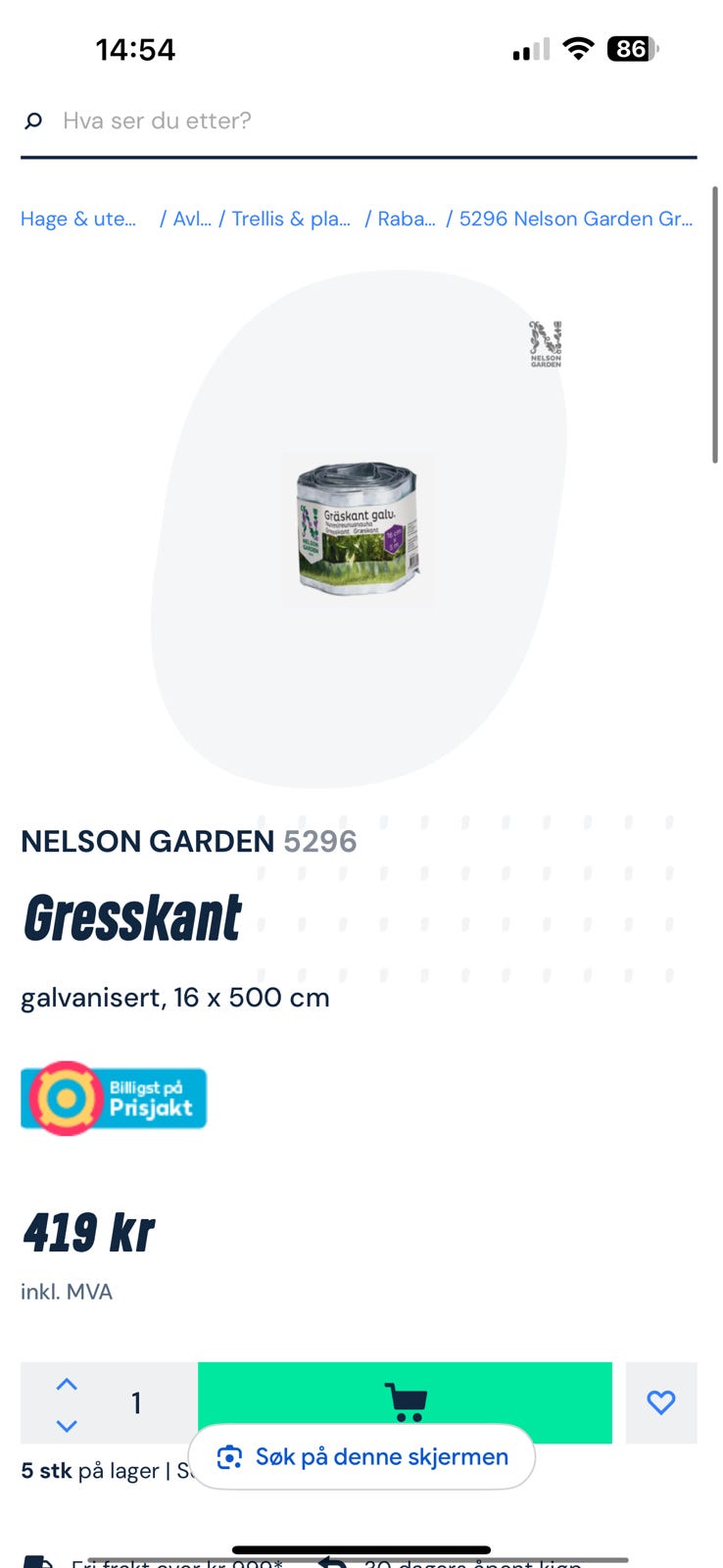Tap the battery indicator in the status bar
This screenshot has height=1568, width=723.
coord(632,48)
